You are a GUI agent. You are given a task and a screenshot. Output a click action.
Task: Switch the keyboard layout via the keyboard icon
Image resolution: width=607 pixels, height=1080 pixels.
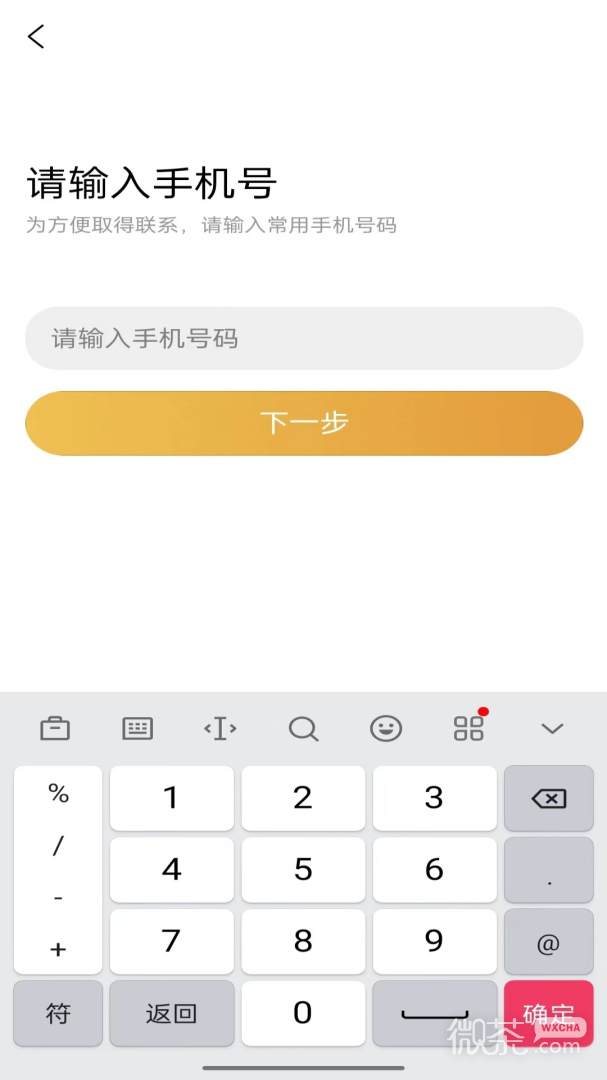point(137,729)
